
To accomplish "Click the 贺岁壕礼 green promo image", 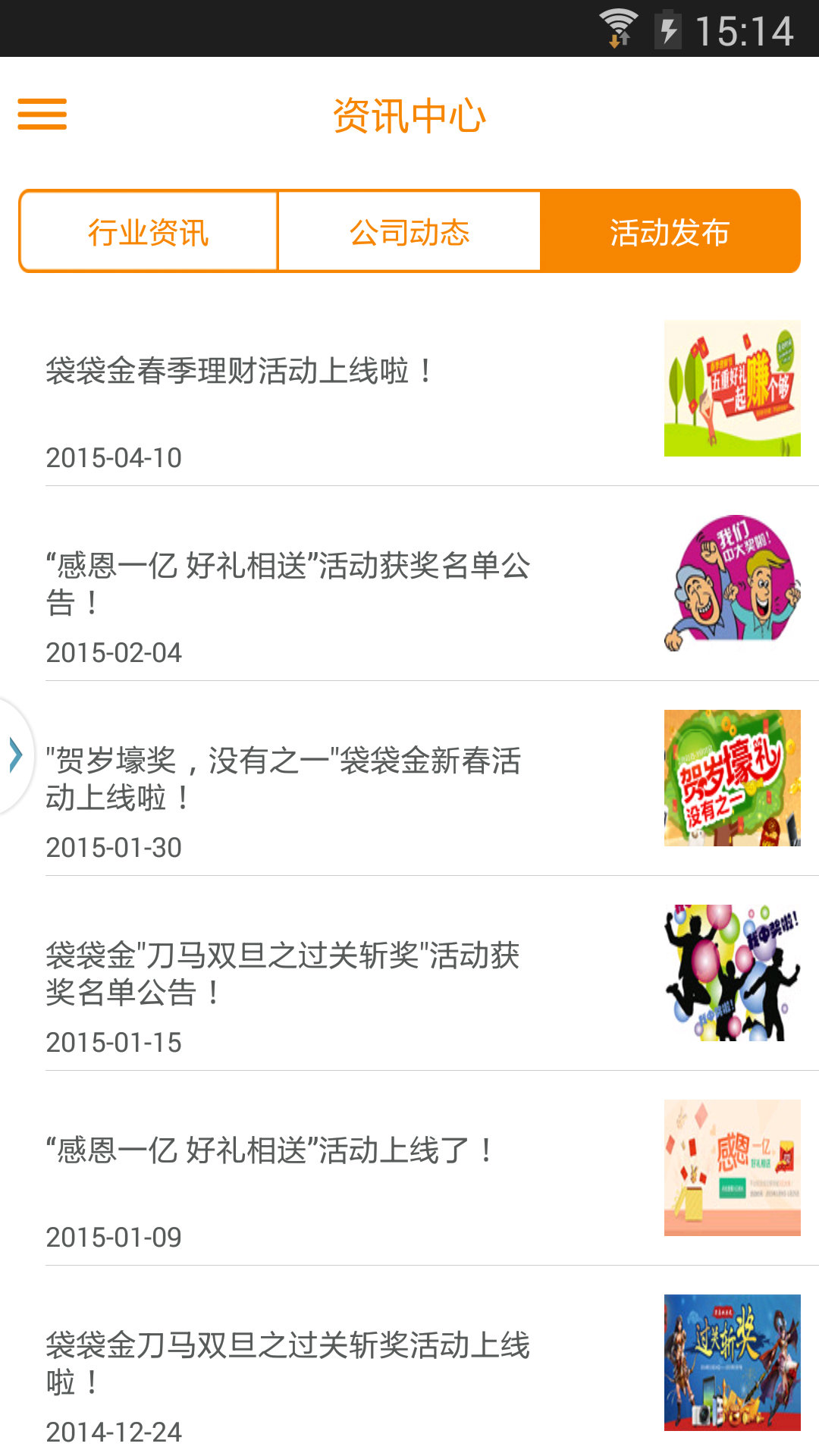I will click(x=730, y=777).
